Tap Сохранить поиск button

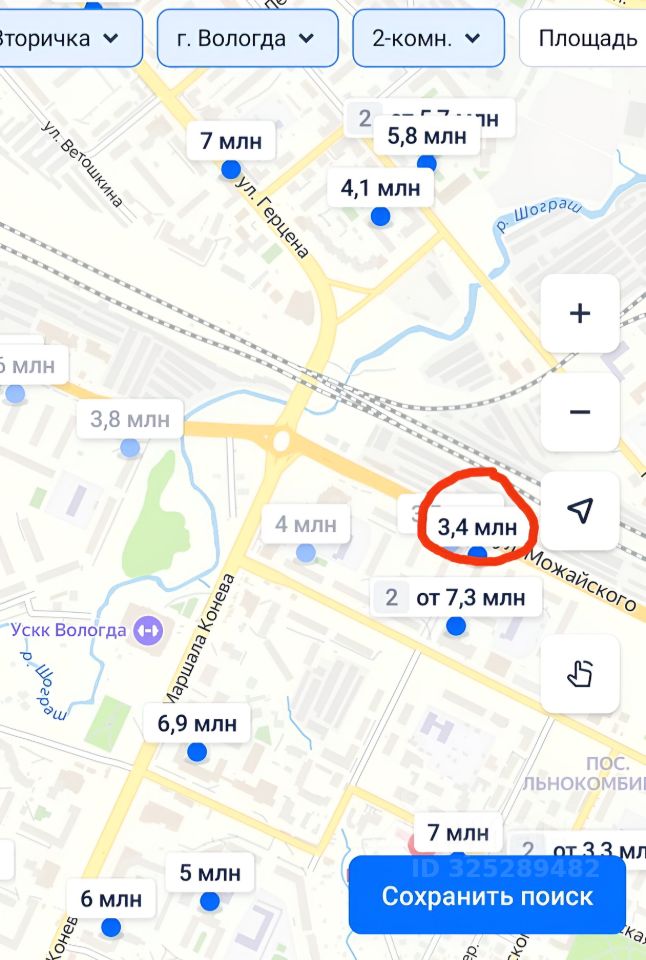coord(487,896)
